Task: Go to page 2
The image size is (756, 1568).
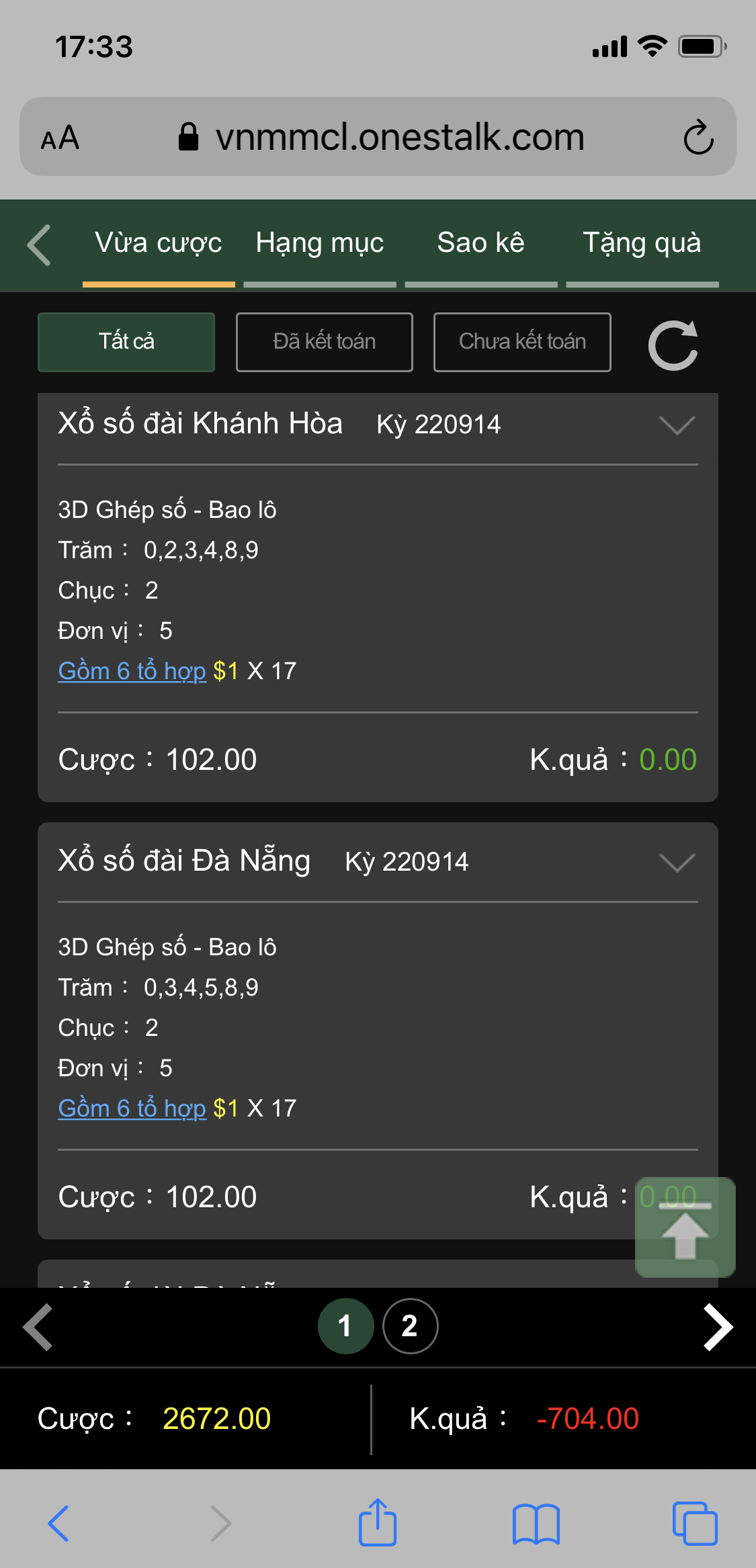Action: click(410, 1326)
